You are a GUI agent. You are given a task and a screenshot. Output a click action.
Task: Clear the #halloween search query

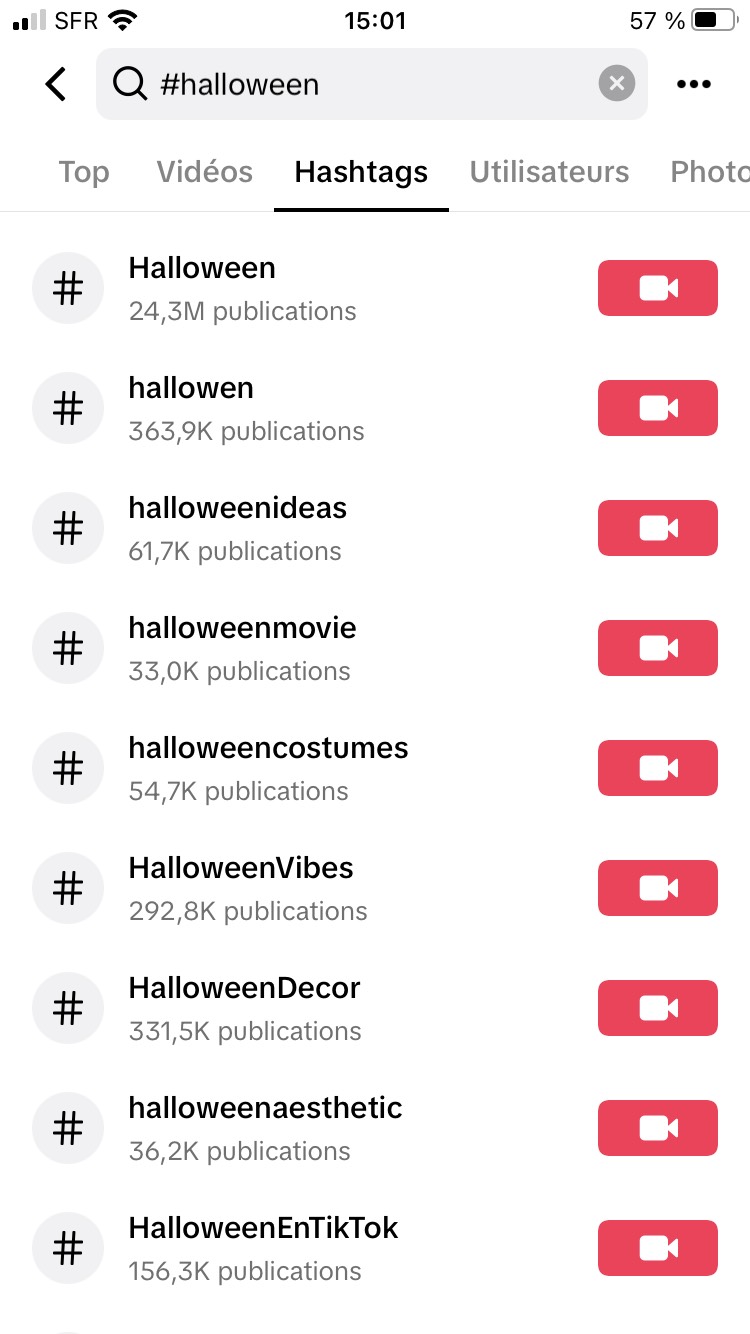point(617,84)
